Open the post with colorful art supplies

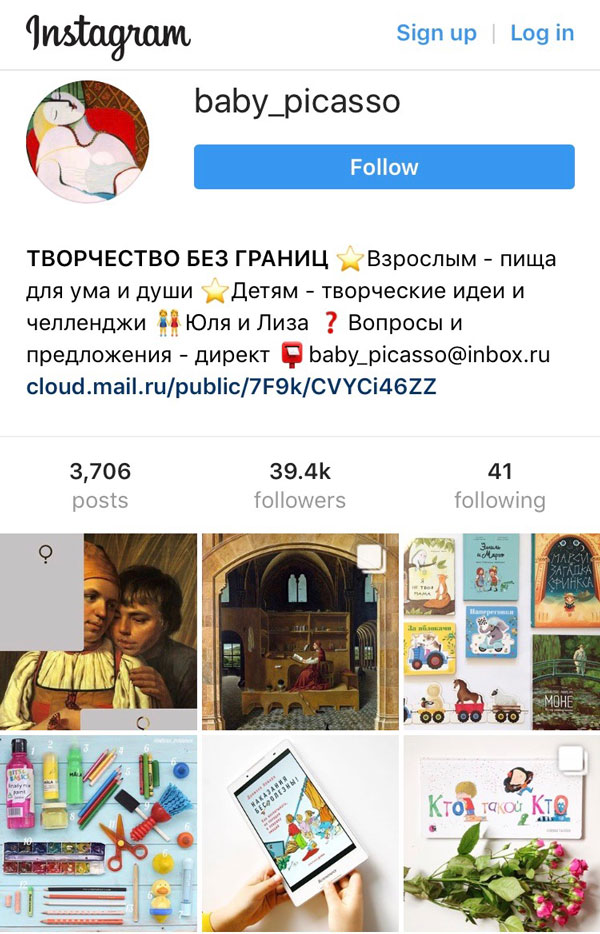coord(98,834)
